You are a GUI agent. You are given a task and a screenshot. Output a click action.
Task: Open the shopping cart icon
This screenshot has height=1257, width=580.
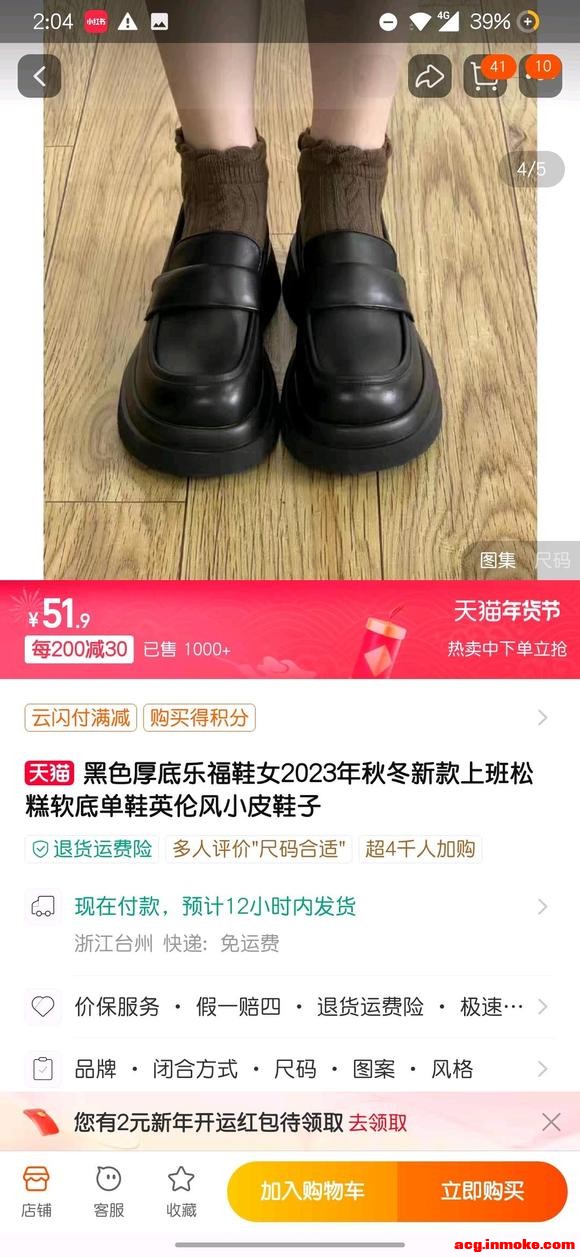point(487,76)
